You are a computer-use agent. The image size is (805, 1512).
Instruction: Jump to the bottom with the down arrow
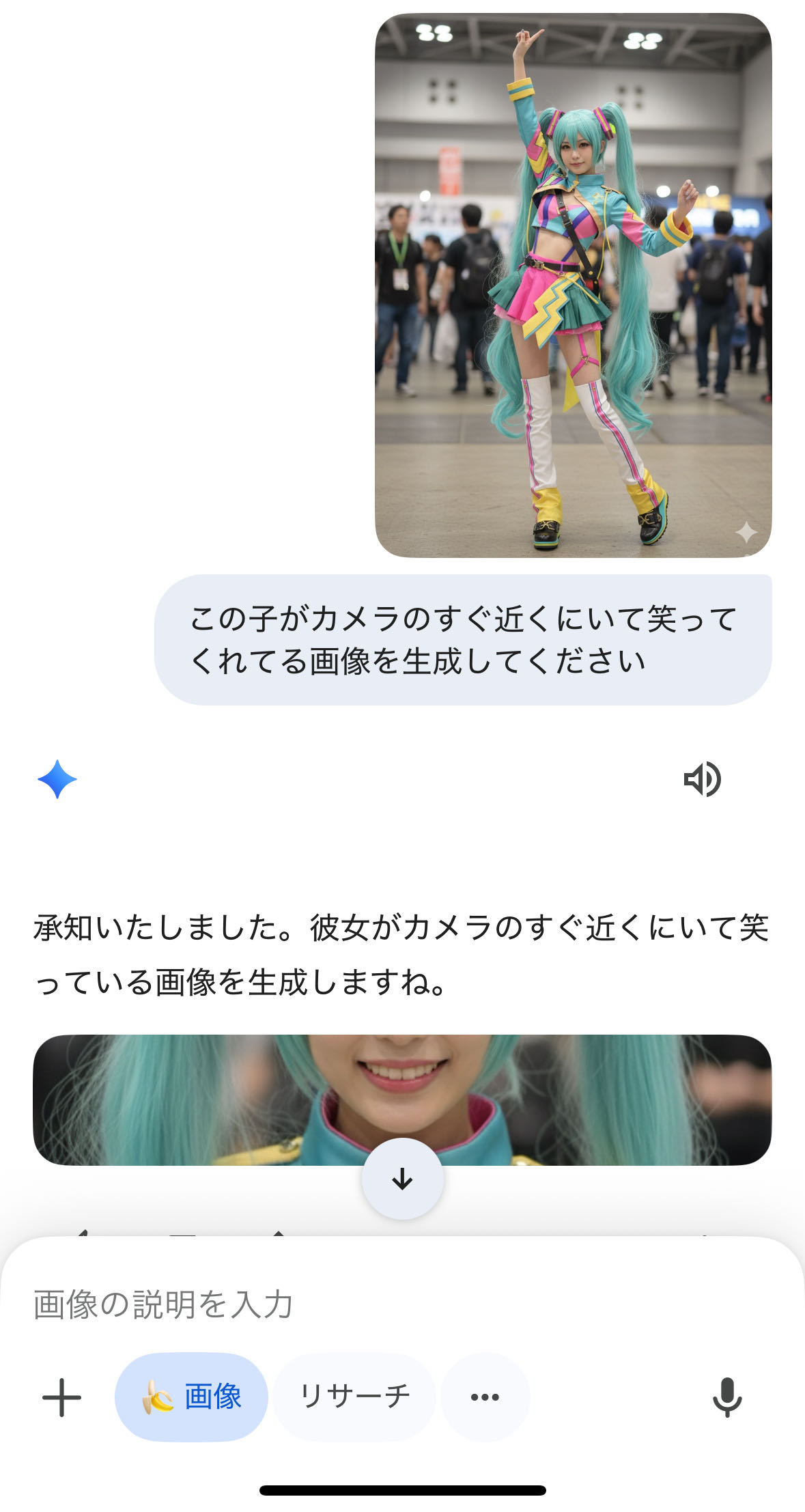click(x=402, y=1178)
